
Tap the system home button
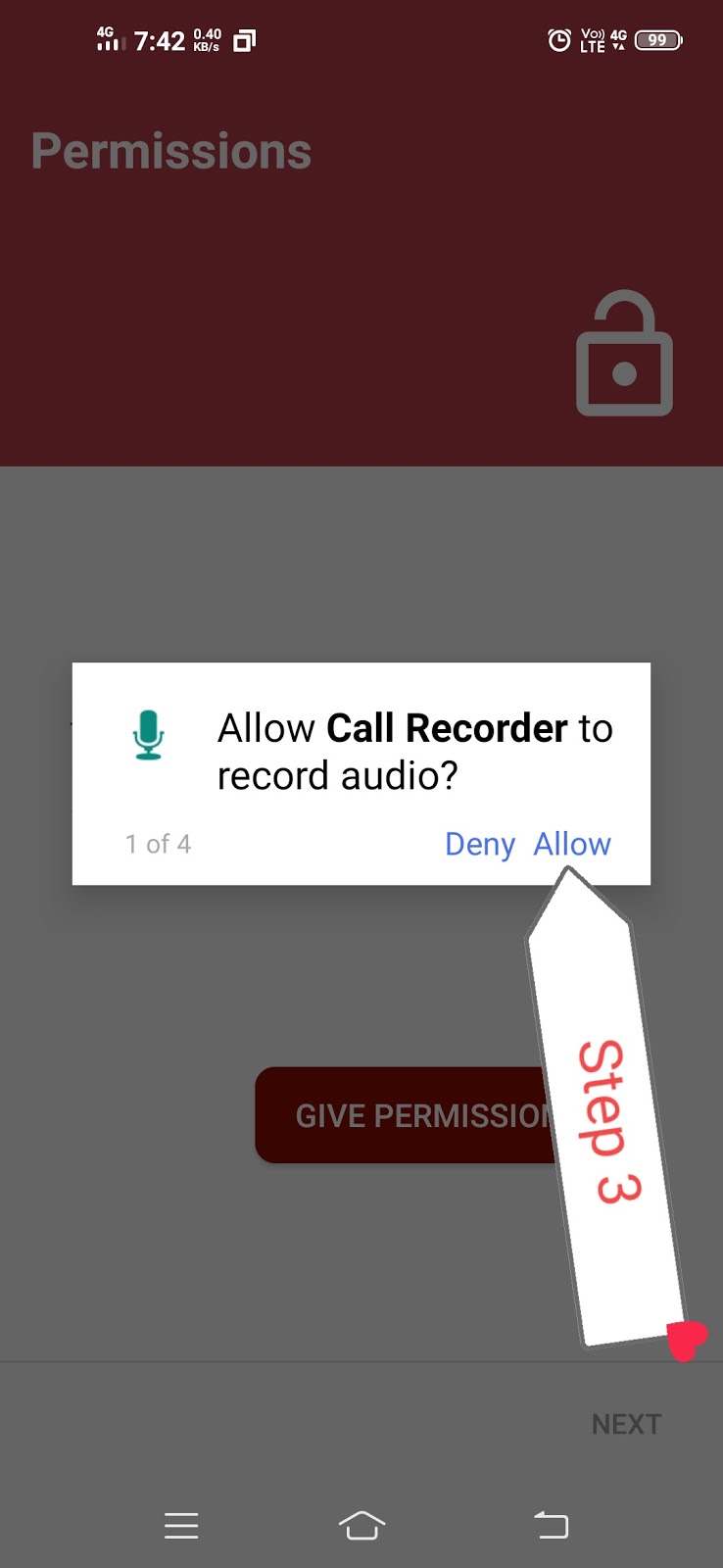(361, 1525)
